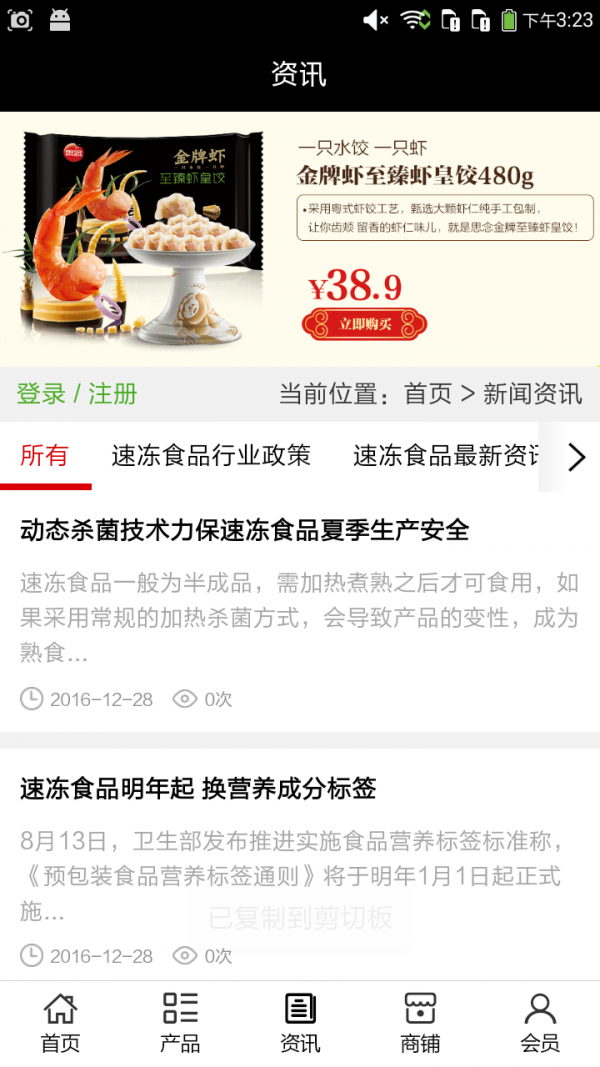Select the 资讯 bottom tab
The width and height of the screenshot is (600, 1067).
[x=300, y=1023]
